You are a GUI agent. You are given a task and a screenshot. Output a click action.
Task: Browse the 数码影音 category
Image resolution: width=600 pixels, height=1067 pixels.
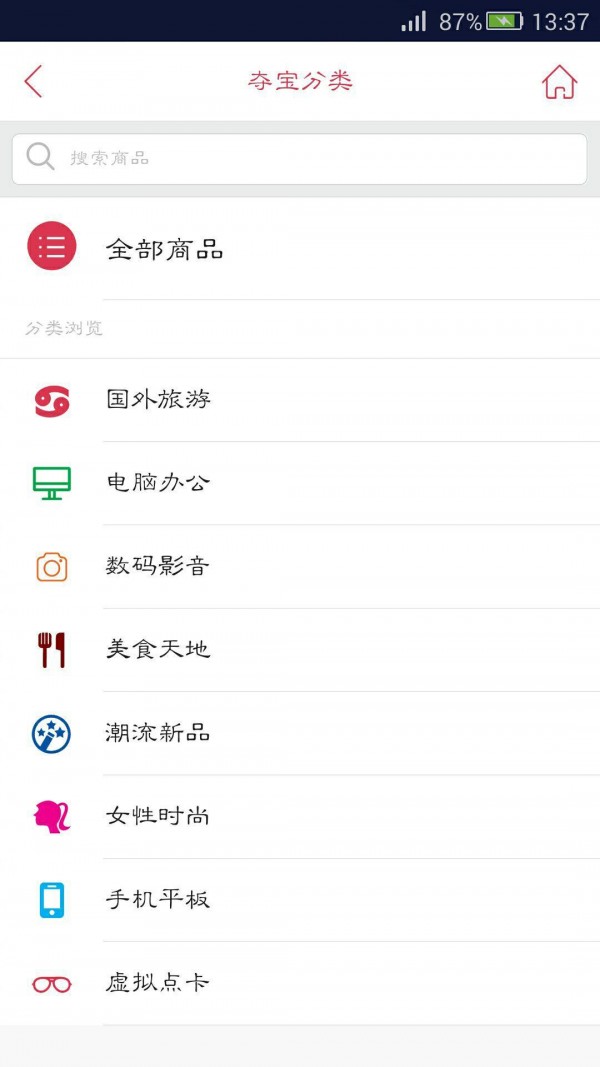(159, 566)
